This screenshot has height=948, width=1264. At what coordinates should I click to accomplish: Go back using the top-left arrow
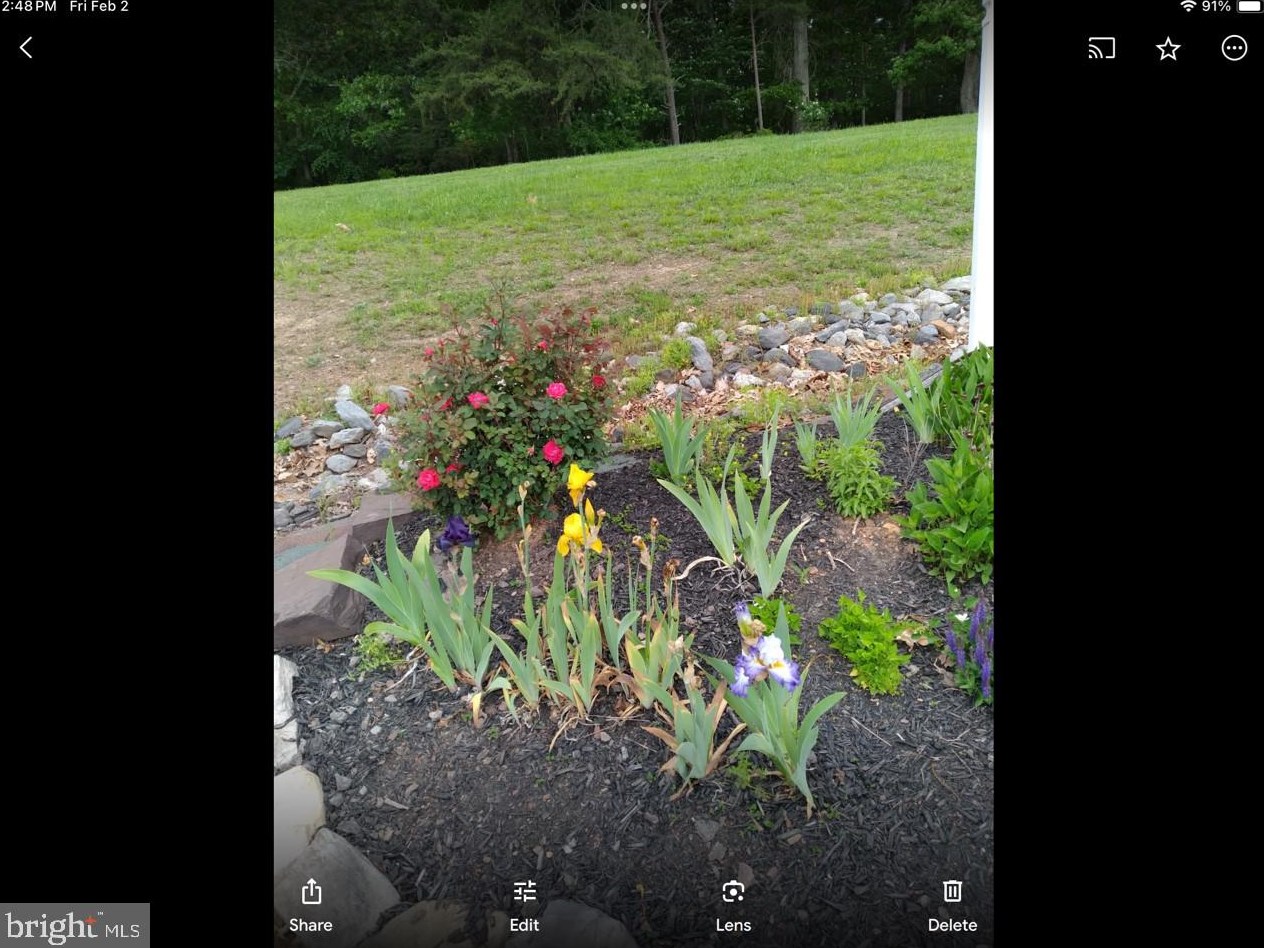tap(27, 48)
